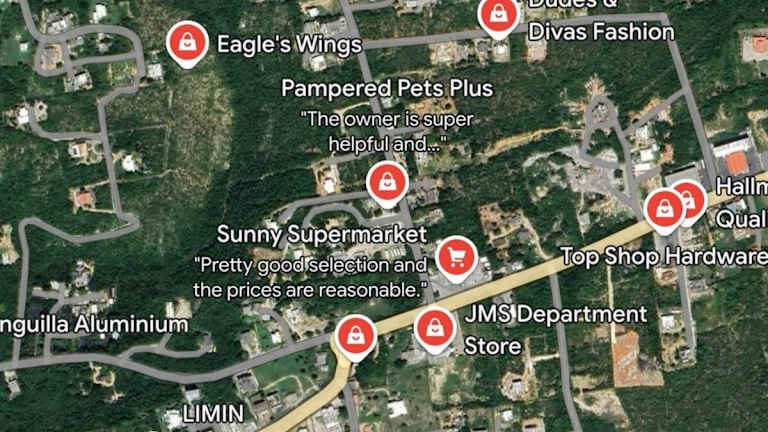Select the Eagle's Wings shop pin
This screenshot has width=768, height=432.
[x=185, y=42]
